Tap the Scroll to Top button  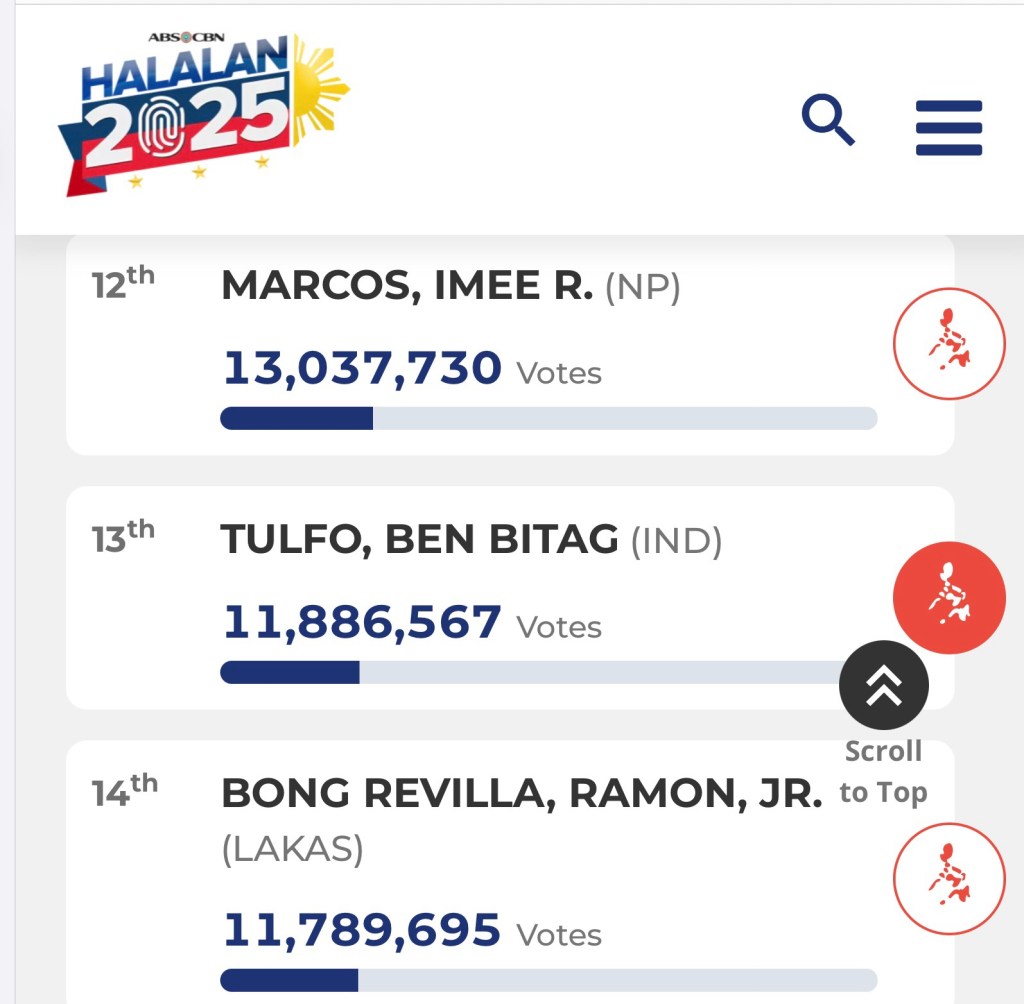(884, 686)
